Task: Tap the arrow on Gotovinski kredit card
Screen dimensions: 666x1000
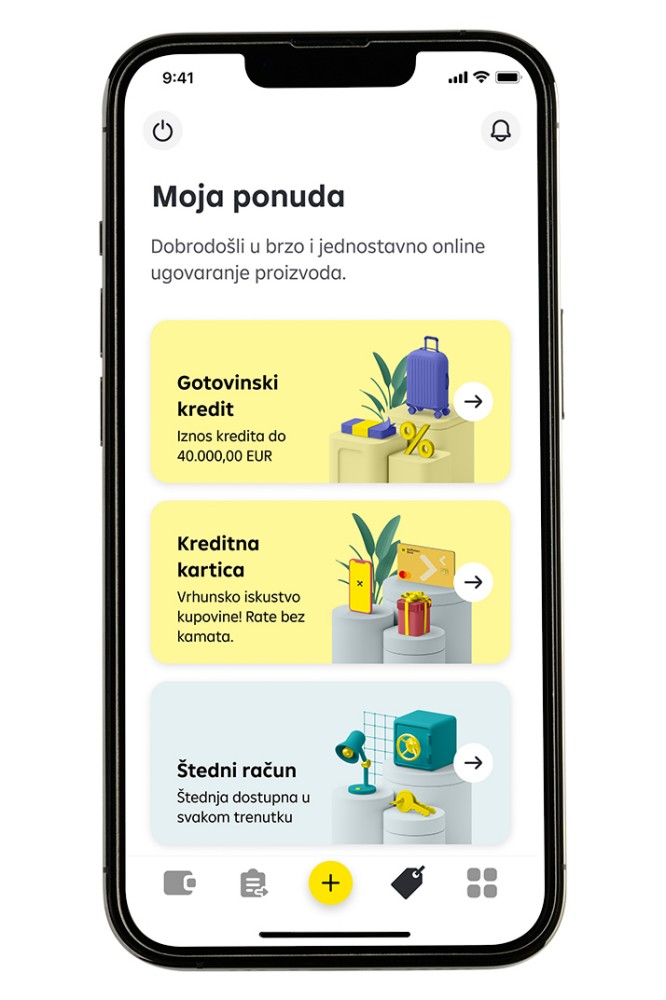Action: (473, 401)
